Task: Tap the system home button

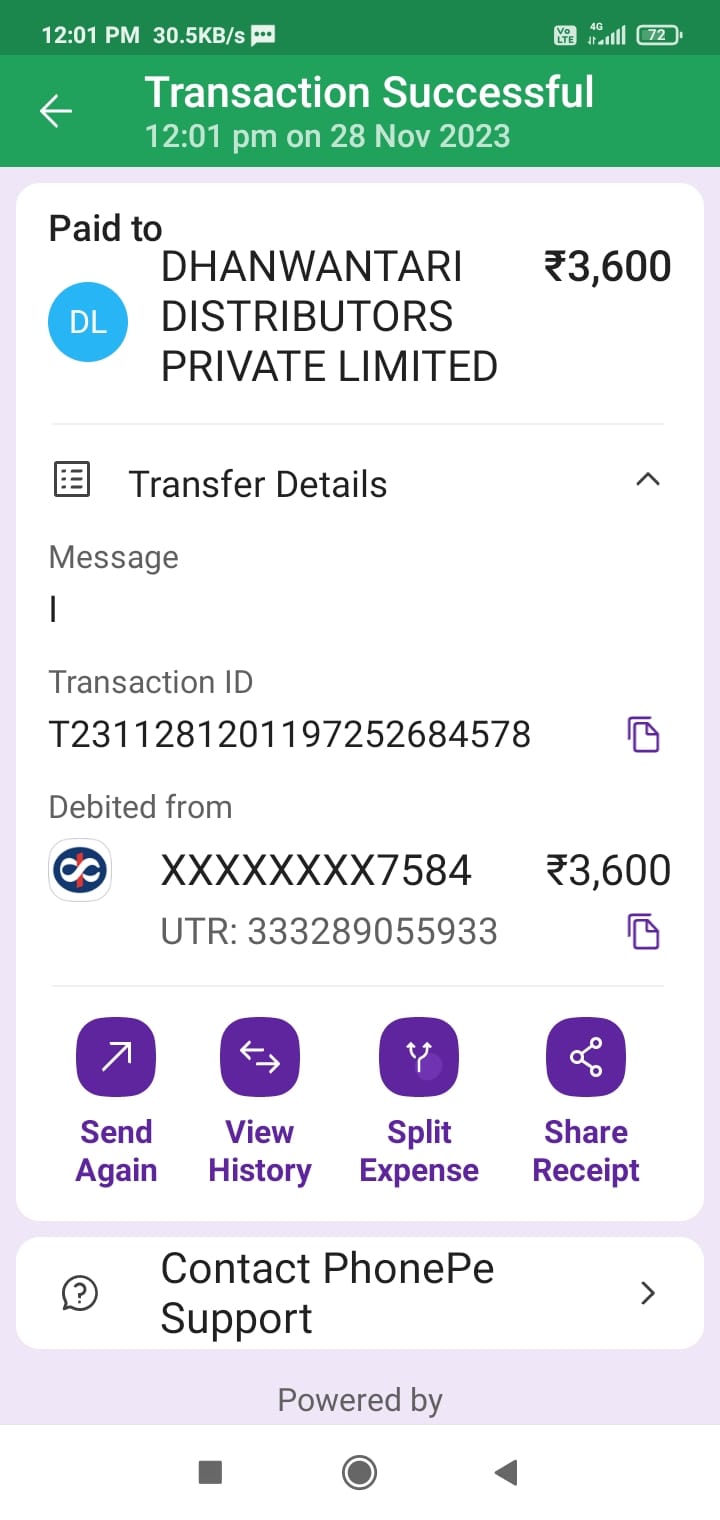Action: click(x=359, y=1472)
